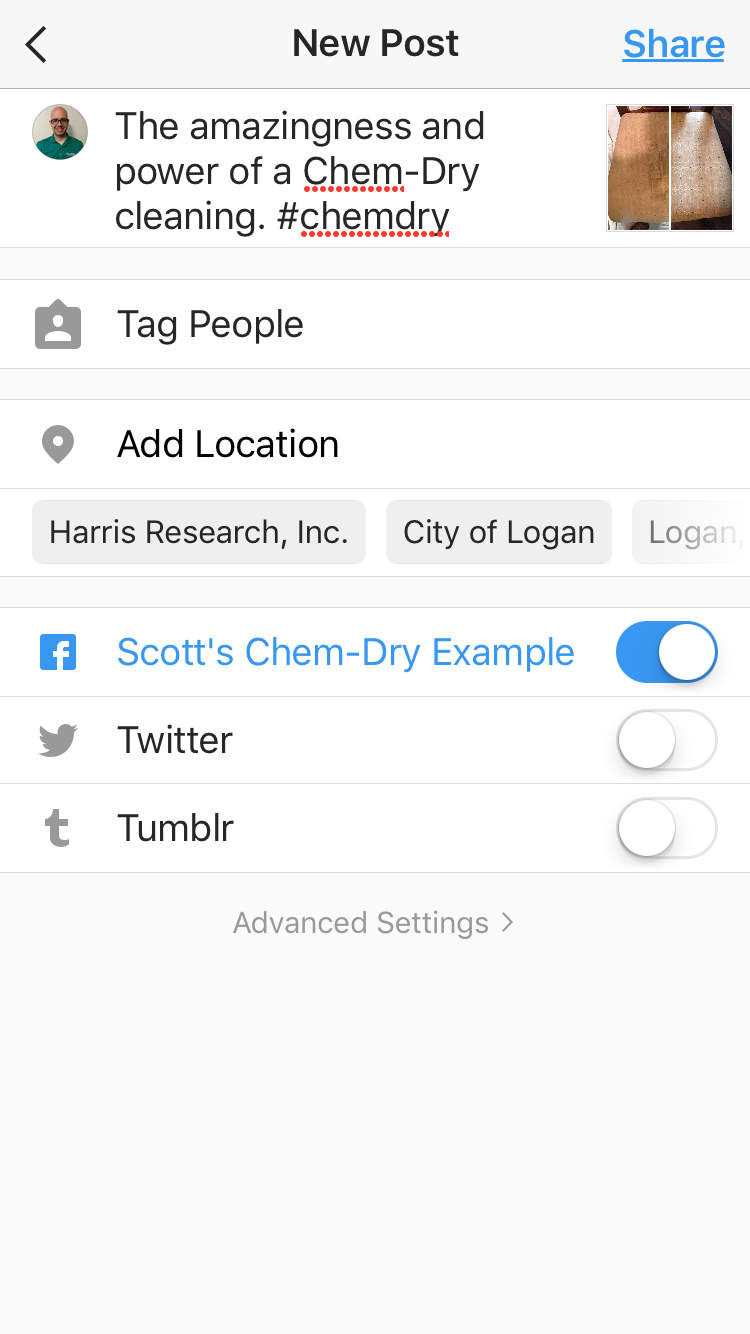The width and height of the screenshot is (750, 1334).
Task: Disable sharing to Scott's Chem-Dry Example on Facebook
Action: point(667,652)
